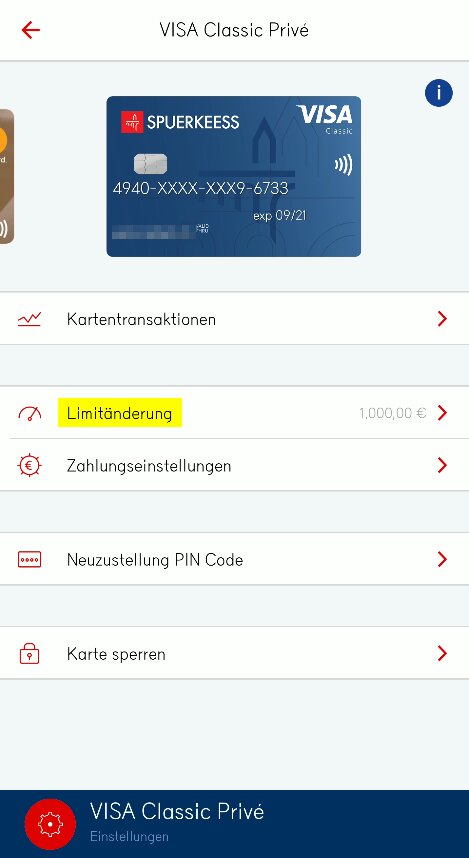Select Karte sperren
Screen dimensions: 469x858
(234, 653)
